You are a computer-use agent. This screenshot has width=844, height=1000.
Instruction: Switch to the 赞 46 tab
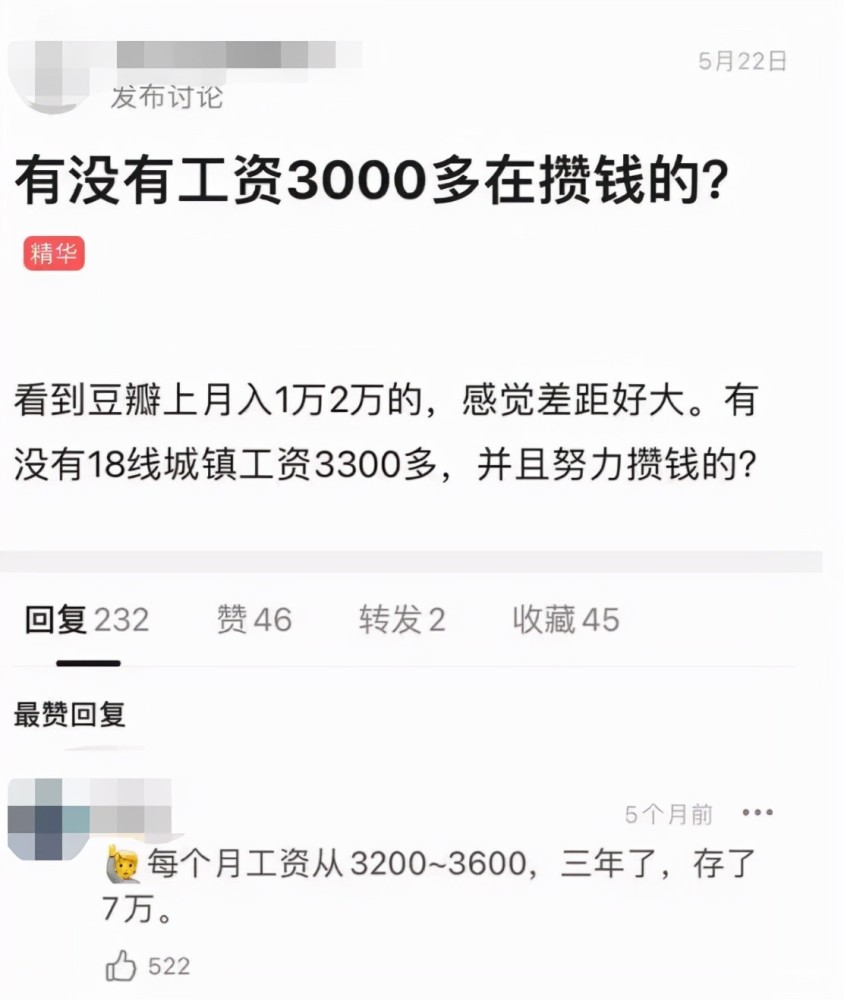[x=254, y=620]
